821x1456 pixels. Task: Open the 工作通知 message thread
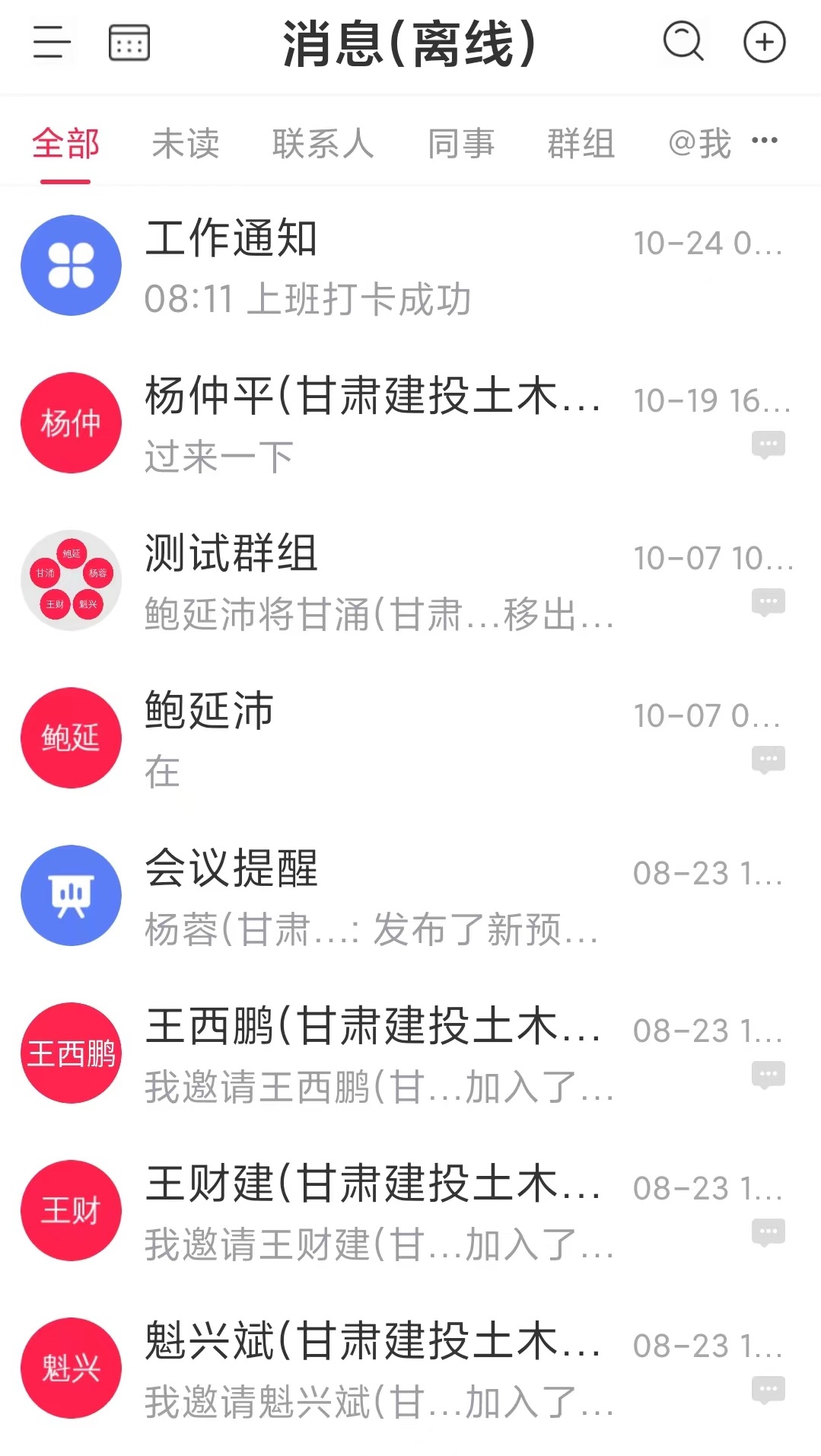(x=411, y=266)
